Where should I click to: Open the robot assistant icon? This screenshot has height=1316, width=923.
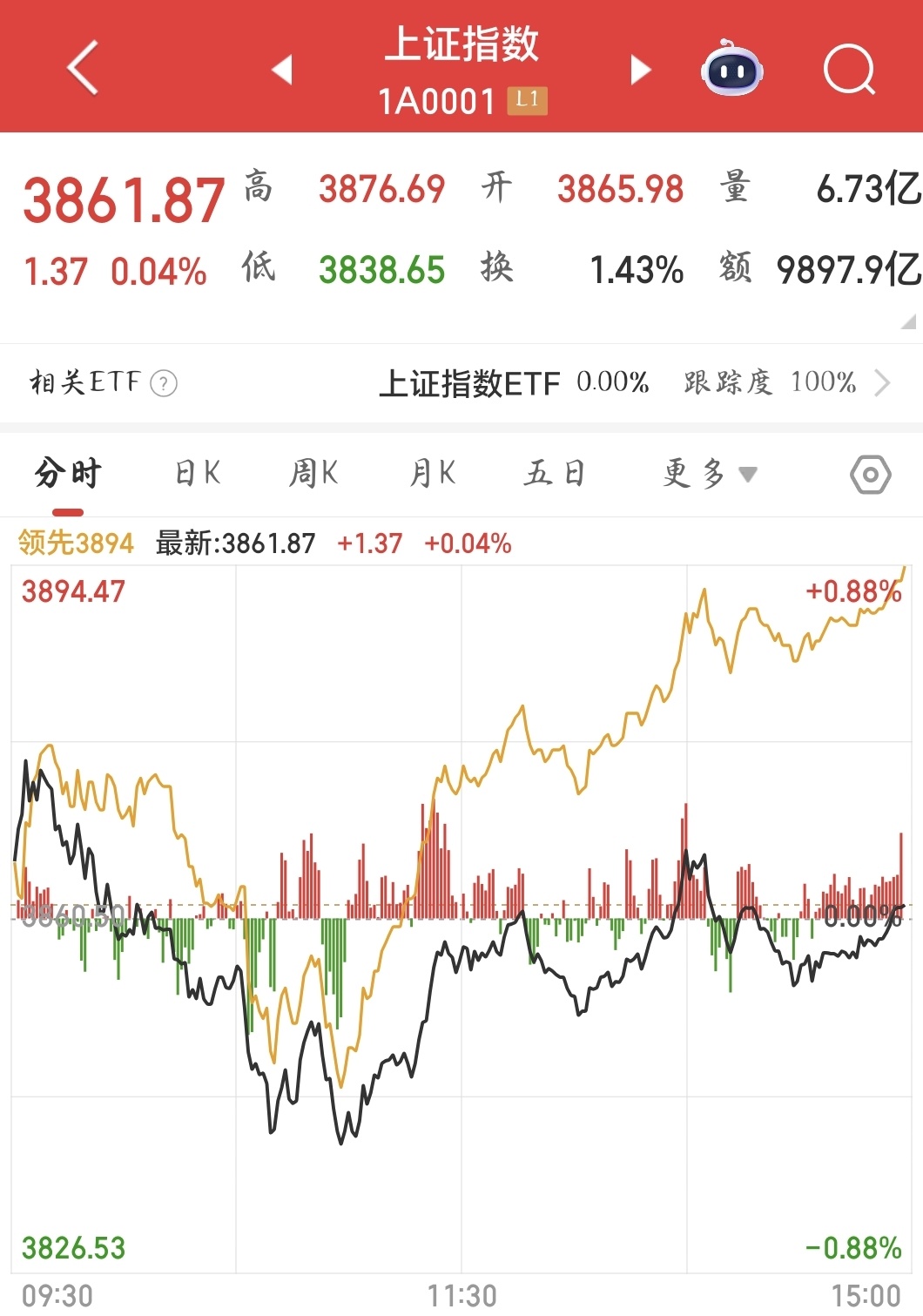[732, 69]
